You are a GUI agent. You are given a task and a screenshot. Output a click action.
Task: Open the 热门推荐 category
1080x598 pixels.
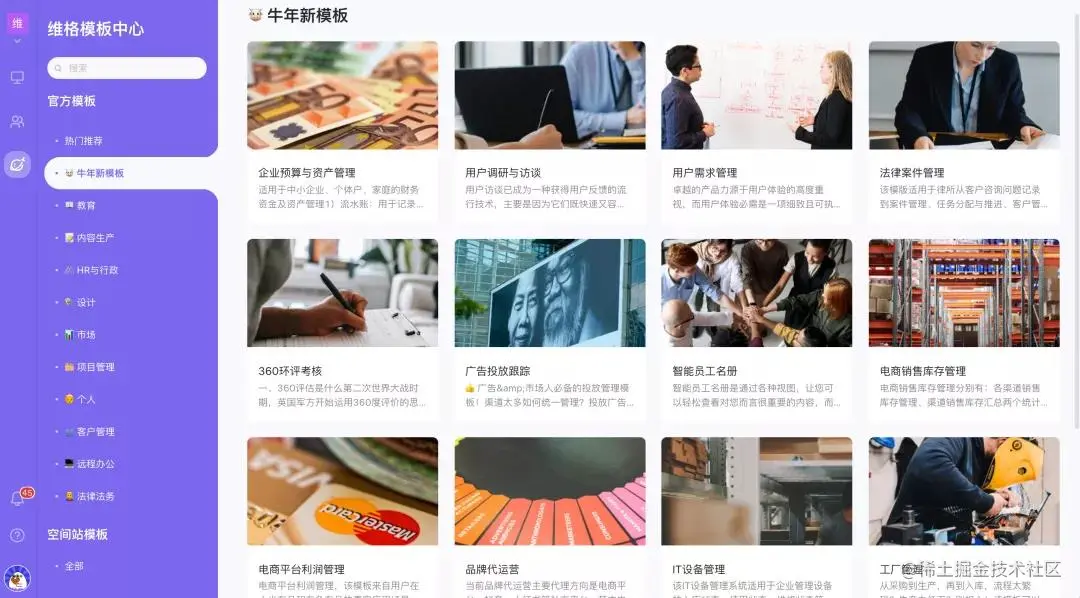pos(84,141)
